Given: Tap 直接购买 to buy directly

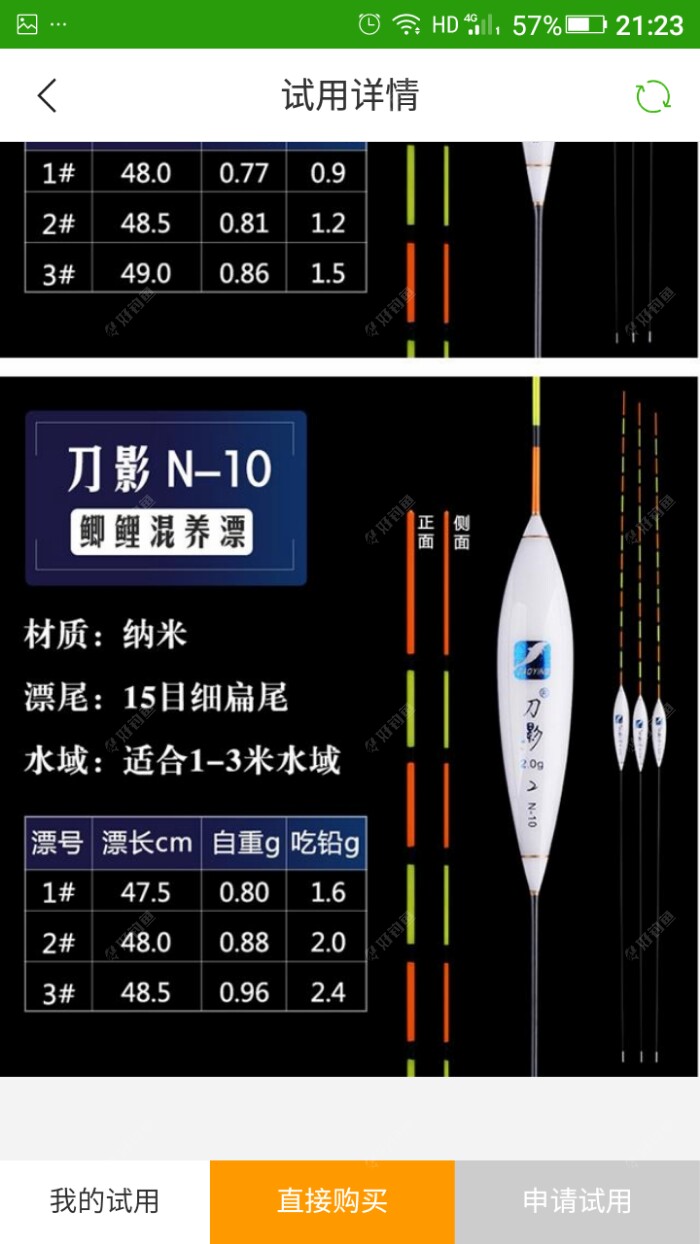Looking at the screenshot, I should pyautogui.click(x=332, y=1201).
